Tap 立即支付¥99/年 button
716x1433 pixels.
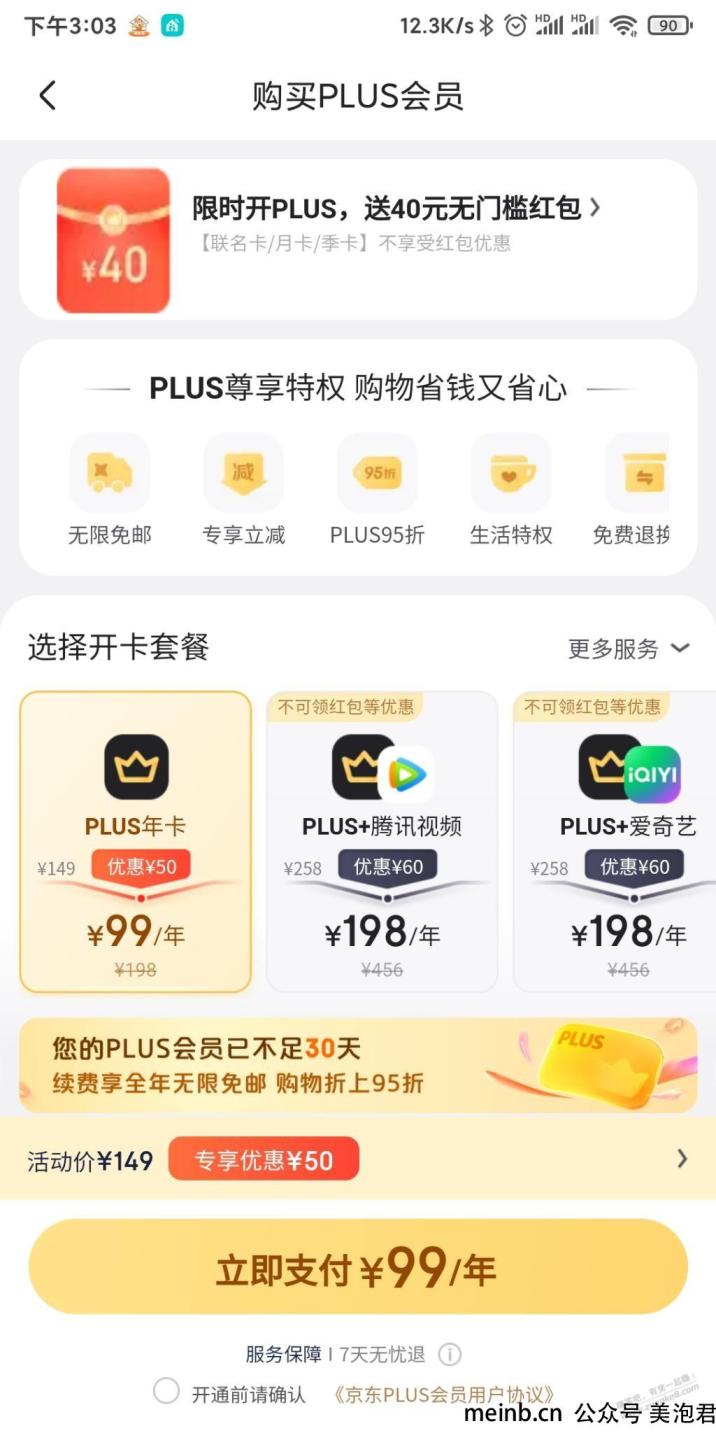(357, 1269)
